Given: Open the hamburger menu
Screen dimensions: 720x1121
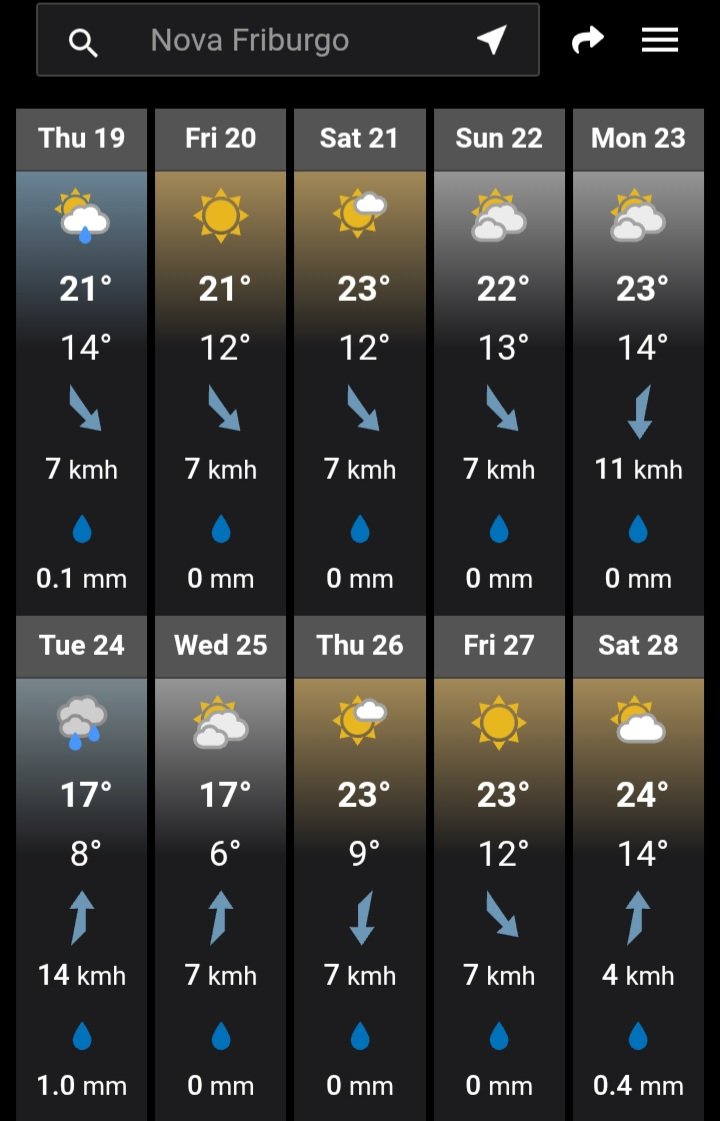Looking at the screenshot, I should (660, 40).
